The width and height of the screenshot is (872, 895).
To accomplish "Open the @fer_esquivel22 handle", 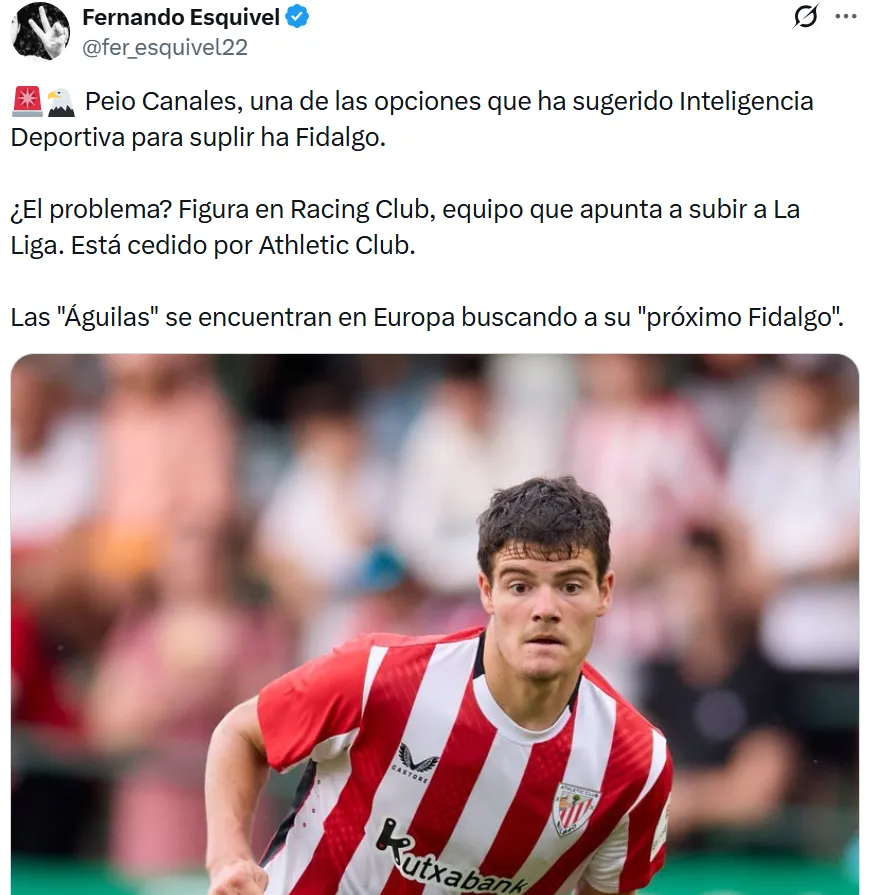I will (x=164, y=47).
